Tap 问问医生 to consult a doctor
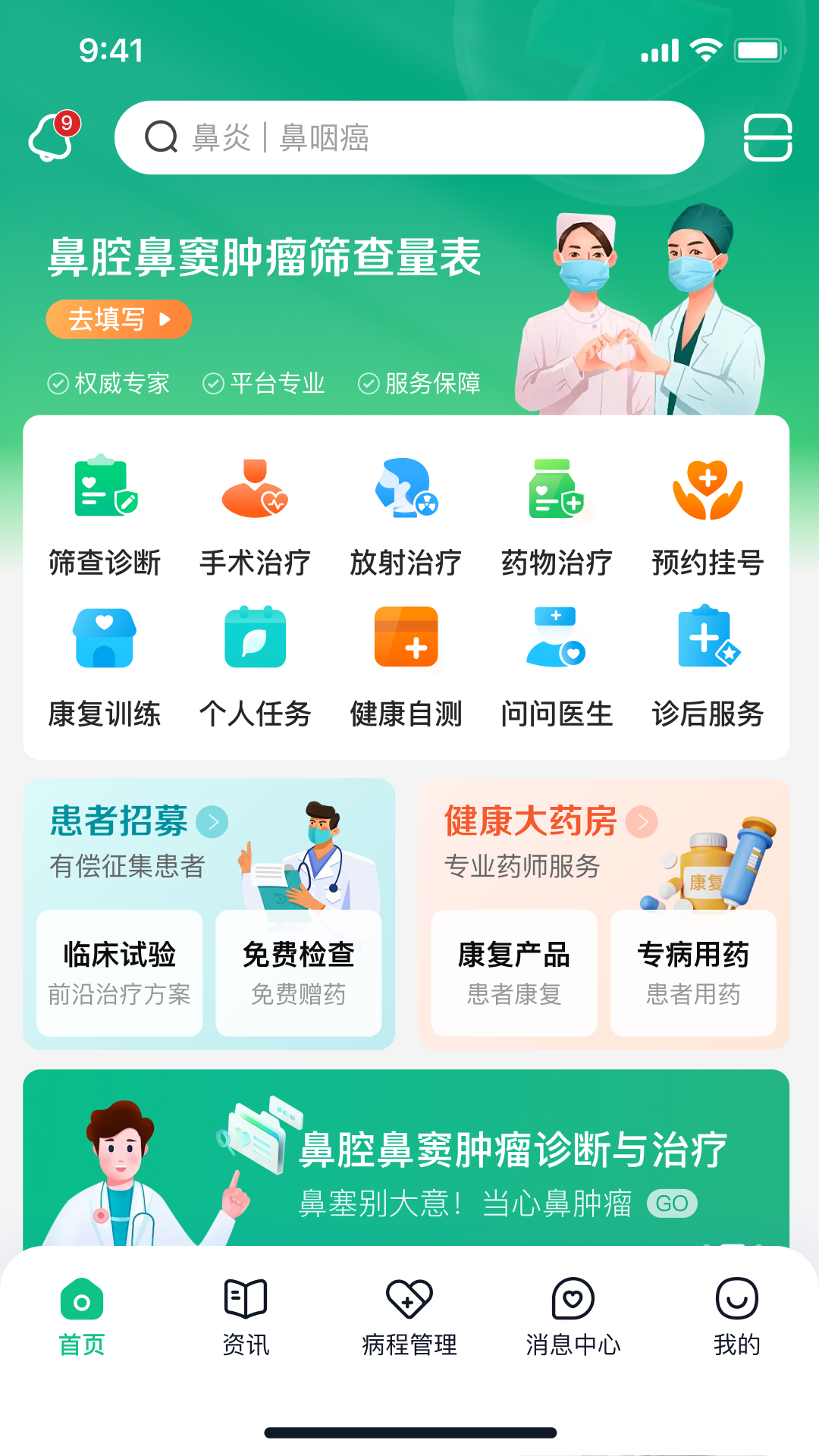The image size is (819, 1456). click(557, 667)
